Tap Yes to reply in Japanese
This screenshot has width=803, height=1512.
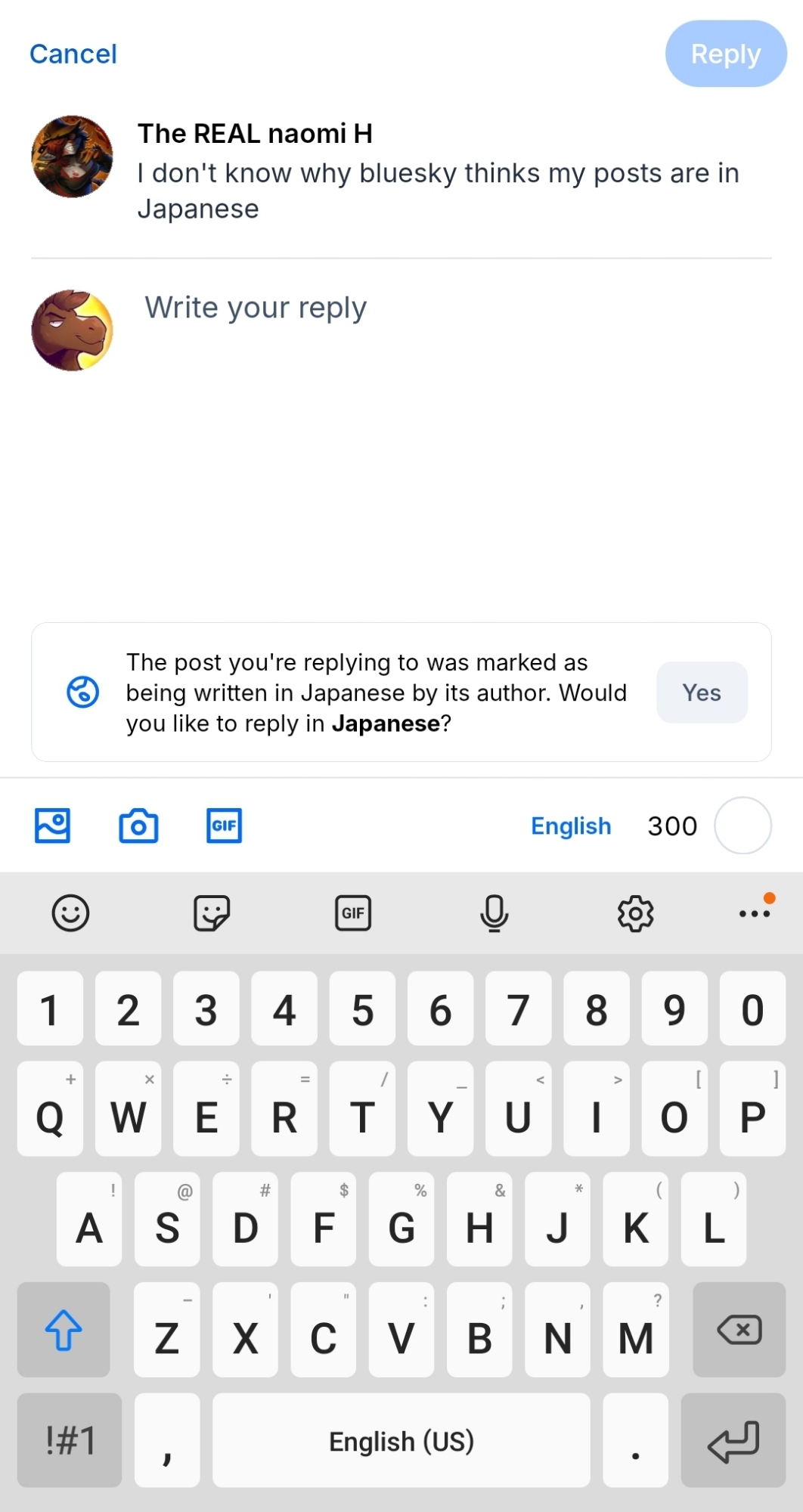pyautogui.click(x=701, y=692)
